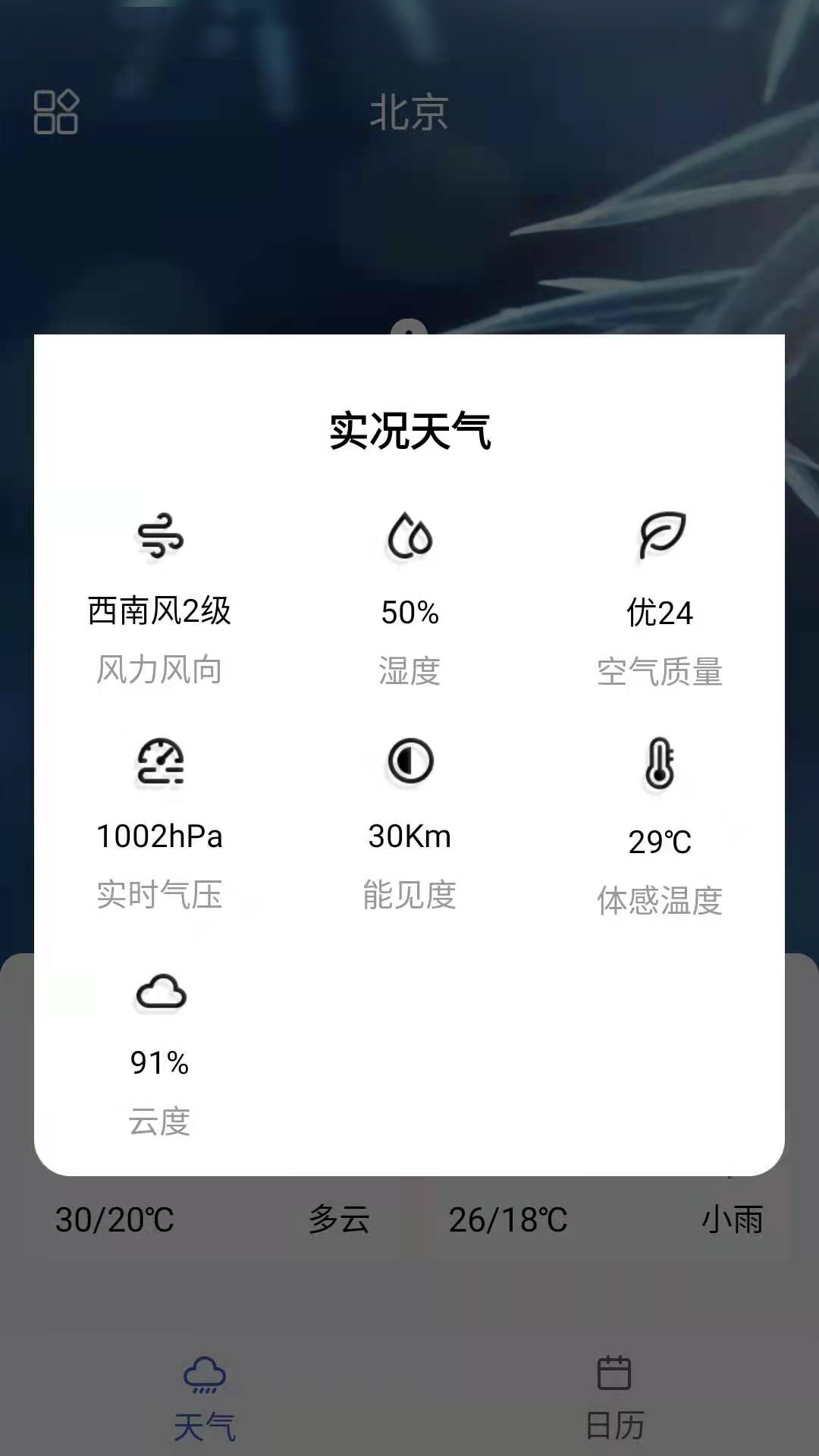Click the humidity water drops icon
Screen dimensions: 819x1456
coord(409,537)
